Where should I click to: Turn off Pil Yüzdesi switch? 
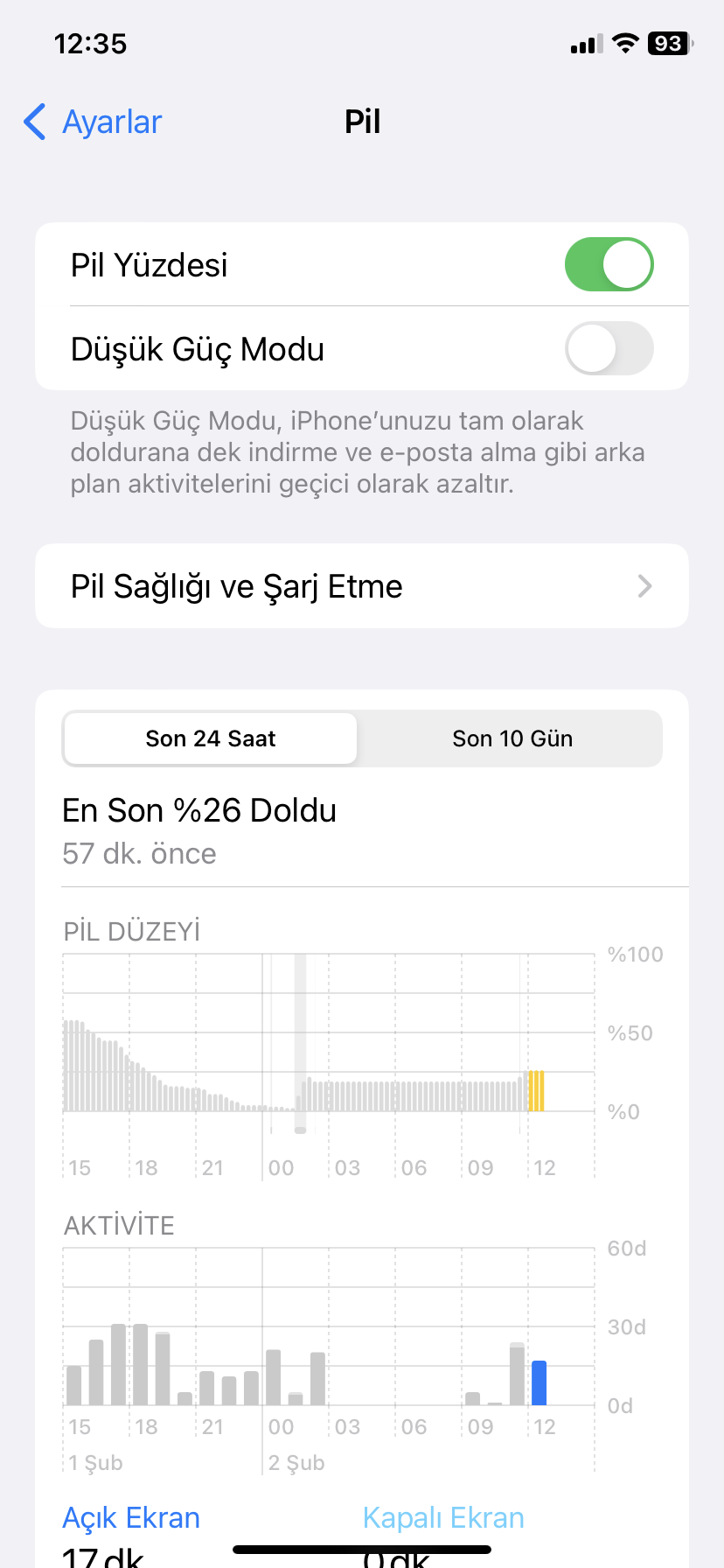(x=609, y=264)
